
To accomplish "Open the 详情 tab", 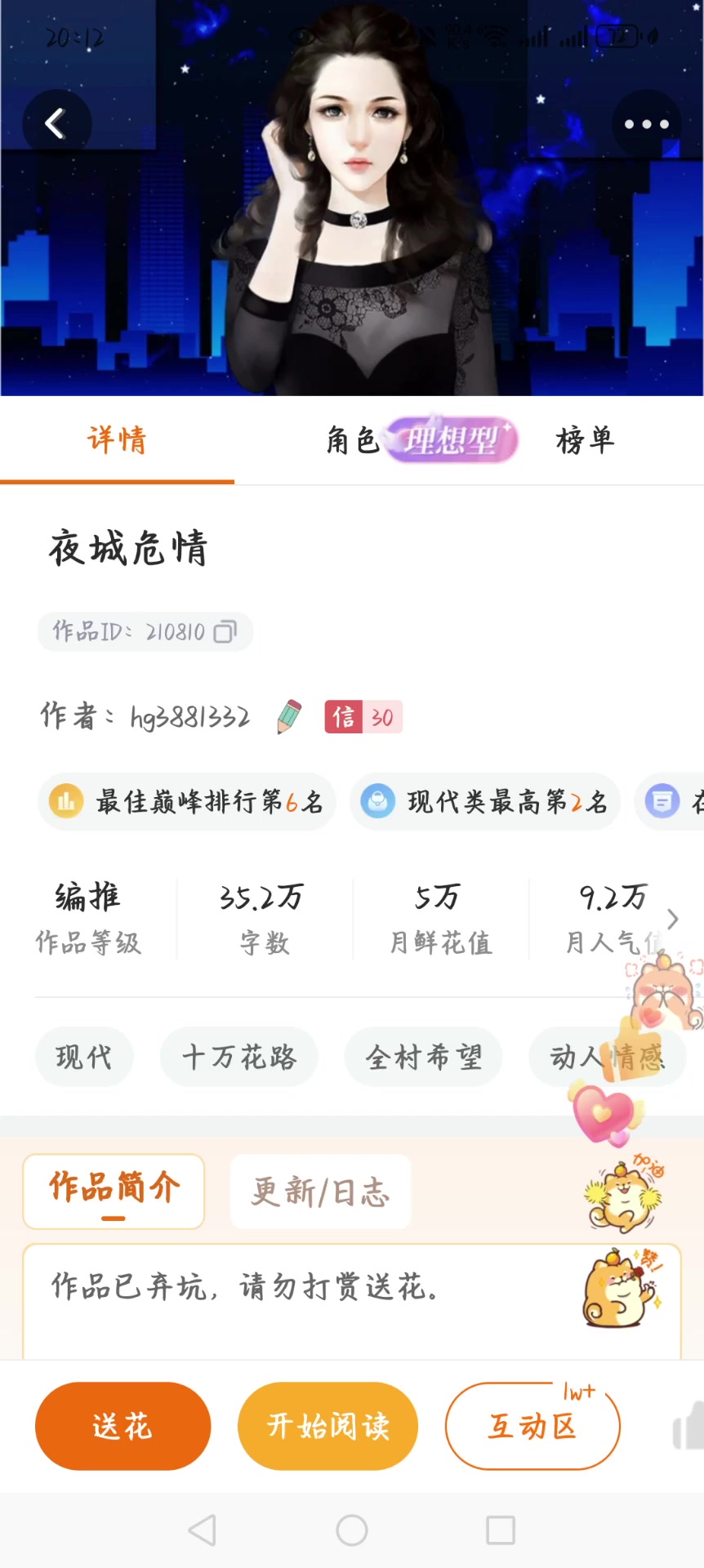I will point(117,441).
